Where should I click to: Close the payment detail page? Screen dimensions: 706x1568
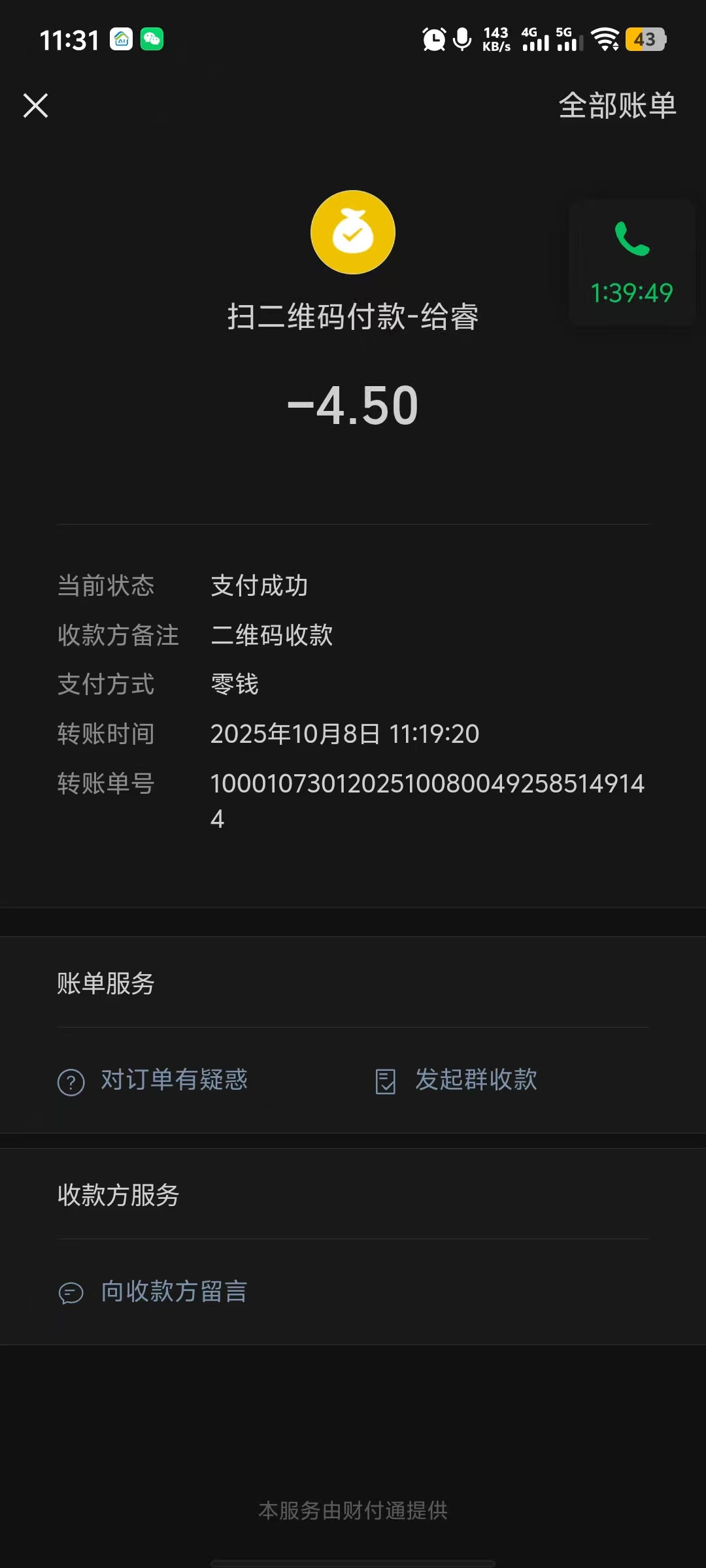tap(36, 105)
